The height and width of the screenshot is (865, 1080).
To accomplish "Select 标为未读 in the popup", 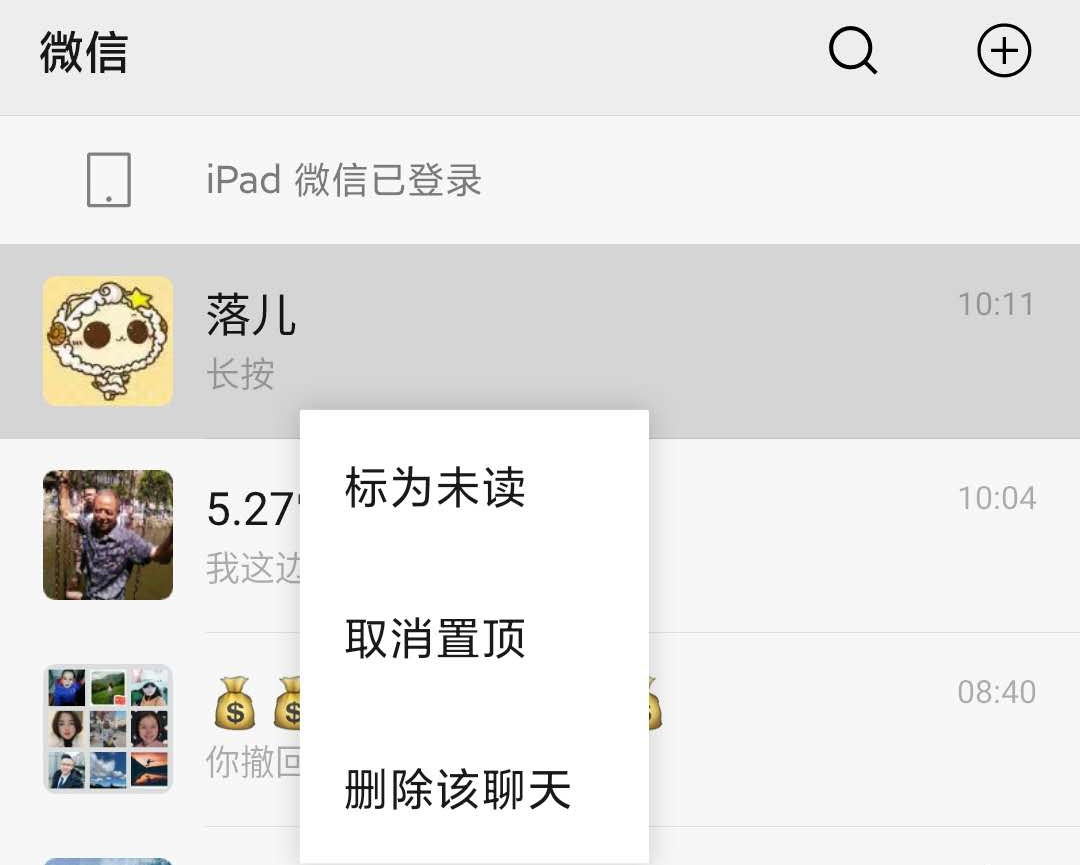I will 435,489.
